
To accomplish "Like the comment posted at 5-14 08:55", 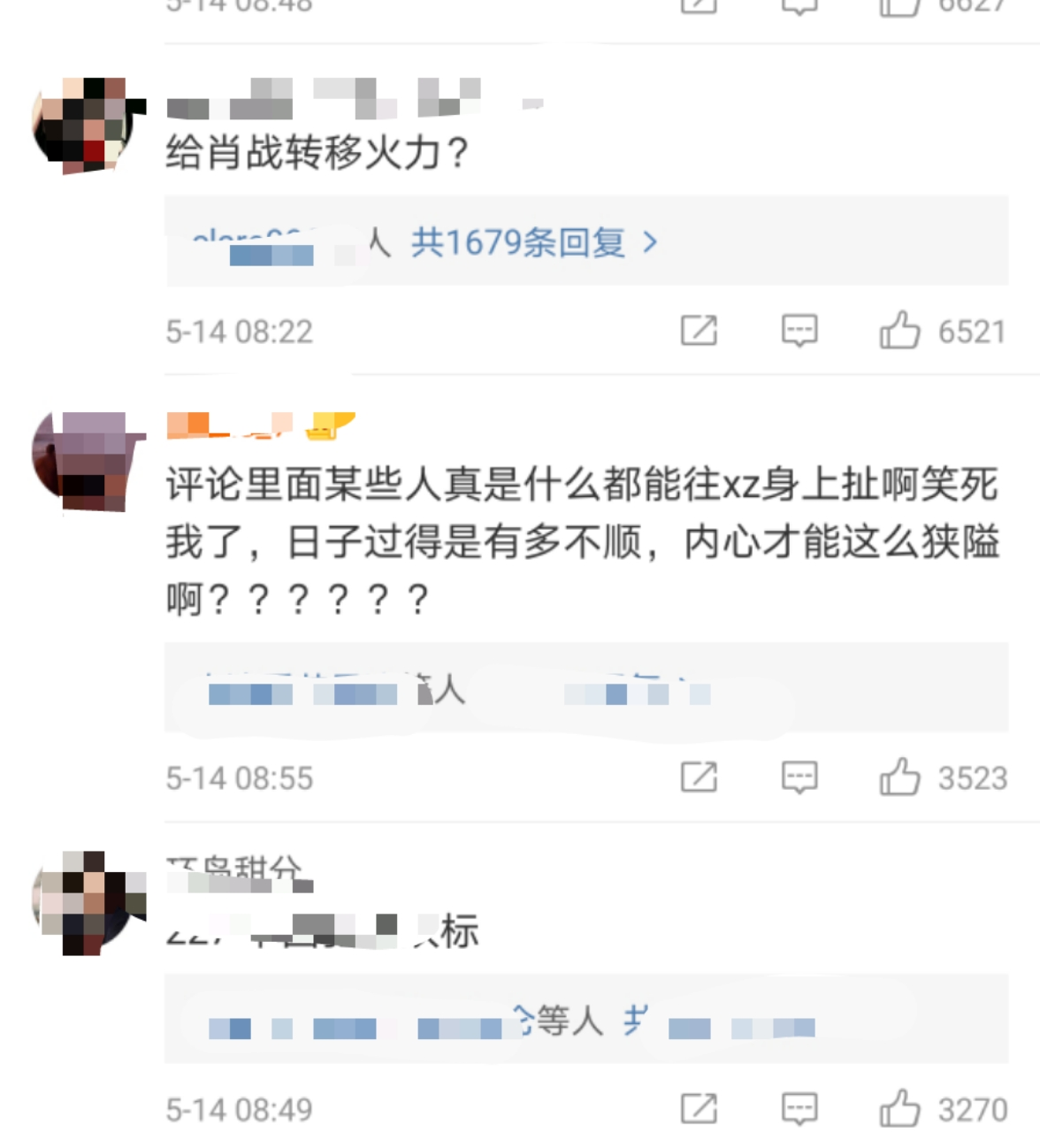I will 899,778.
